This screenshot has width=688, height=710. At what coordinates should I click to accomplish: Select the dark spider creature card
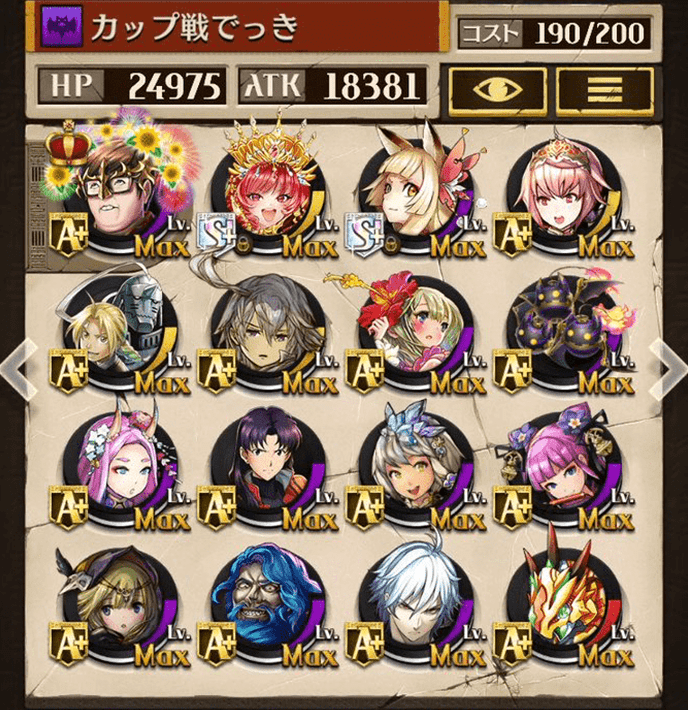click(560, 334)
